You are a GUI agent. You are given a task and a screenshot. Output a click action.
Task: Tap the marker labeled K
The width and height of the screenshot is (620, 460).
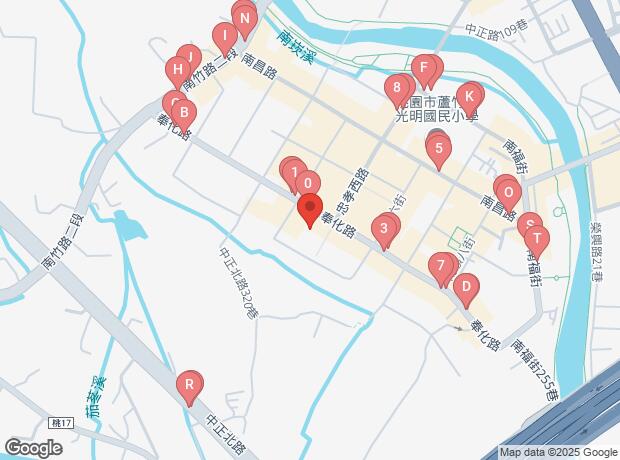[470, 97]
